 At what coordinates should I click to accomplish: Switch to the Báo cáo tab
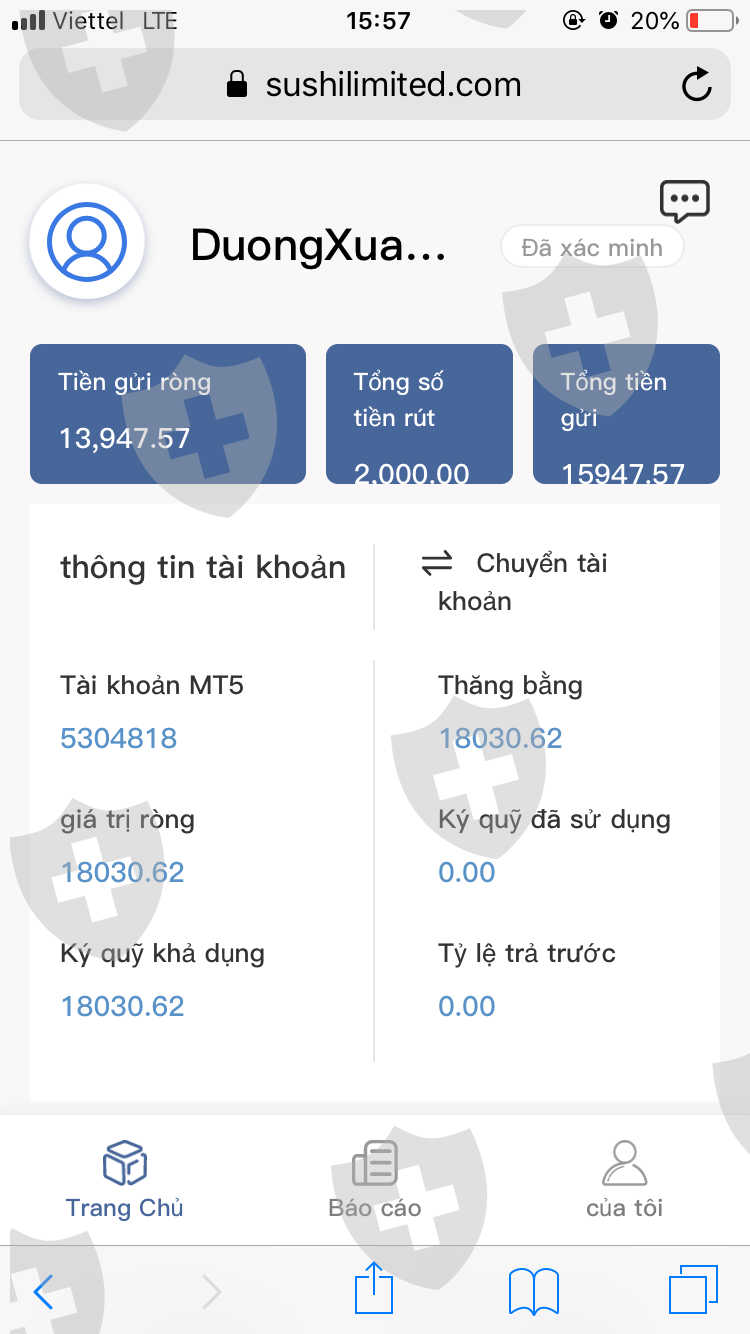[375, 1180]
